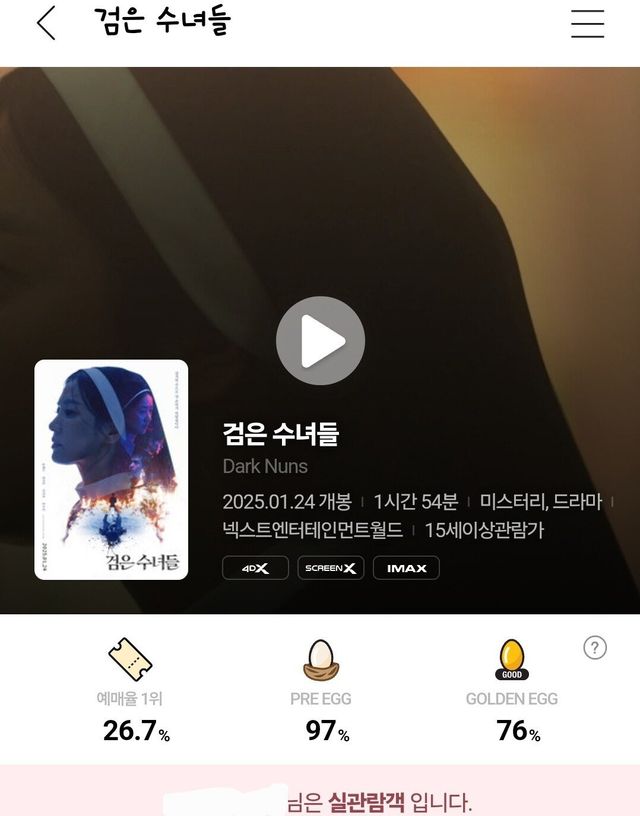View the 검은 수녀들 movie poster

[x=111, y=469]
